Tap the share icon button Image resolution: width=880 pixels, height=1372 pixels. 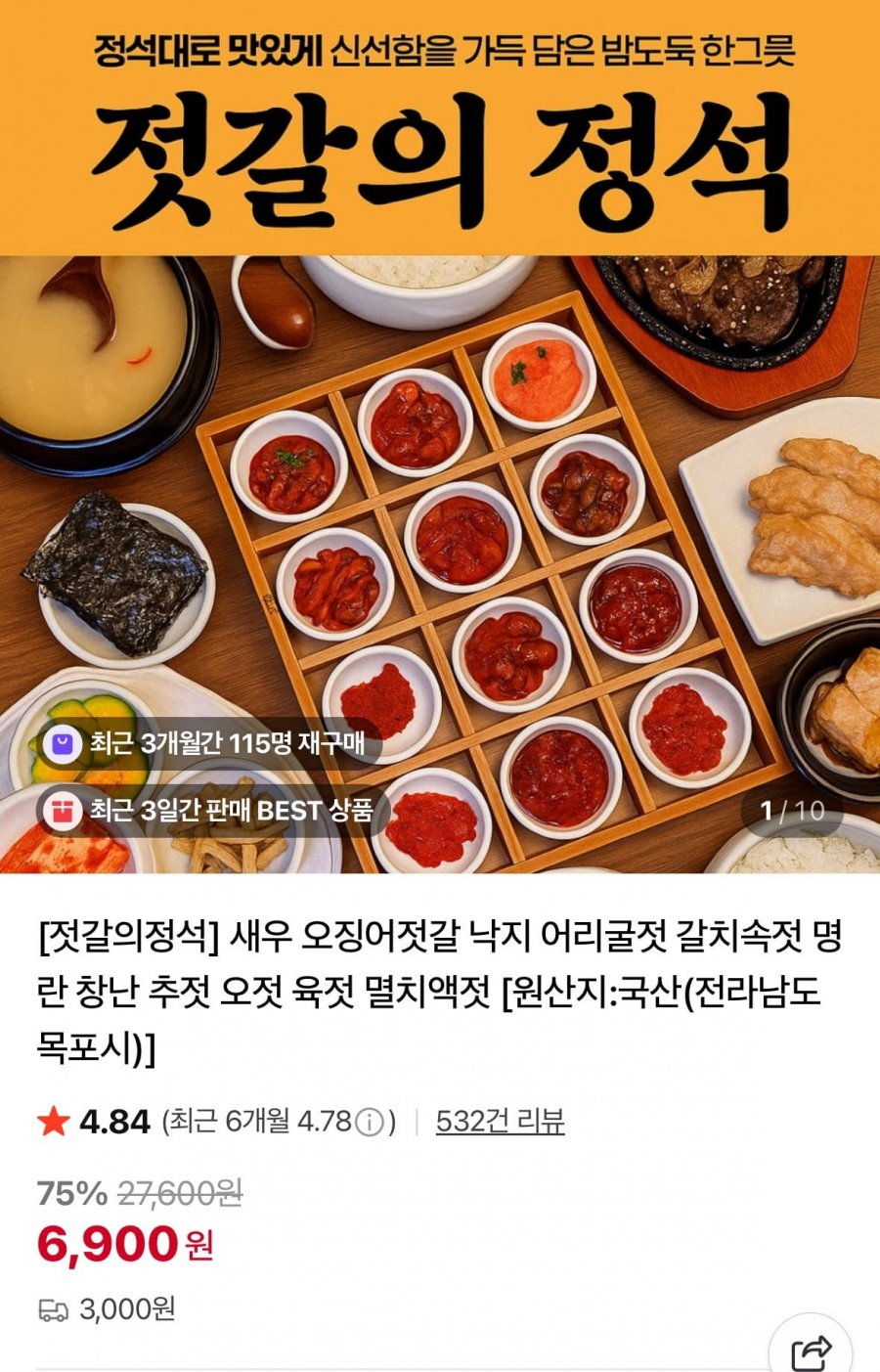pos(811,1351)
